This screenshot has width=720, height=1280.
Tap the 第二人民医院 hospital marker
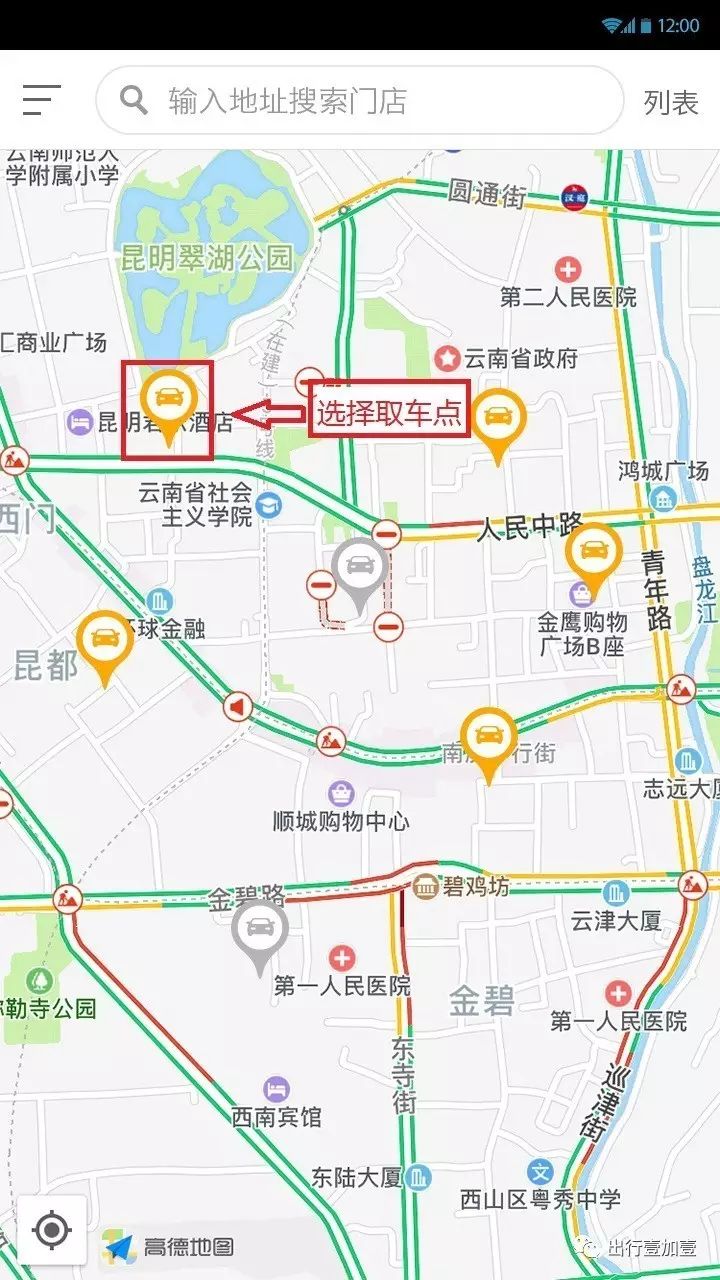tap(567, 267)
